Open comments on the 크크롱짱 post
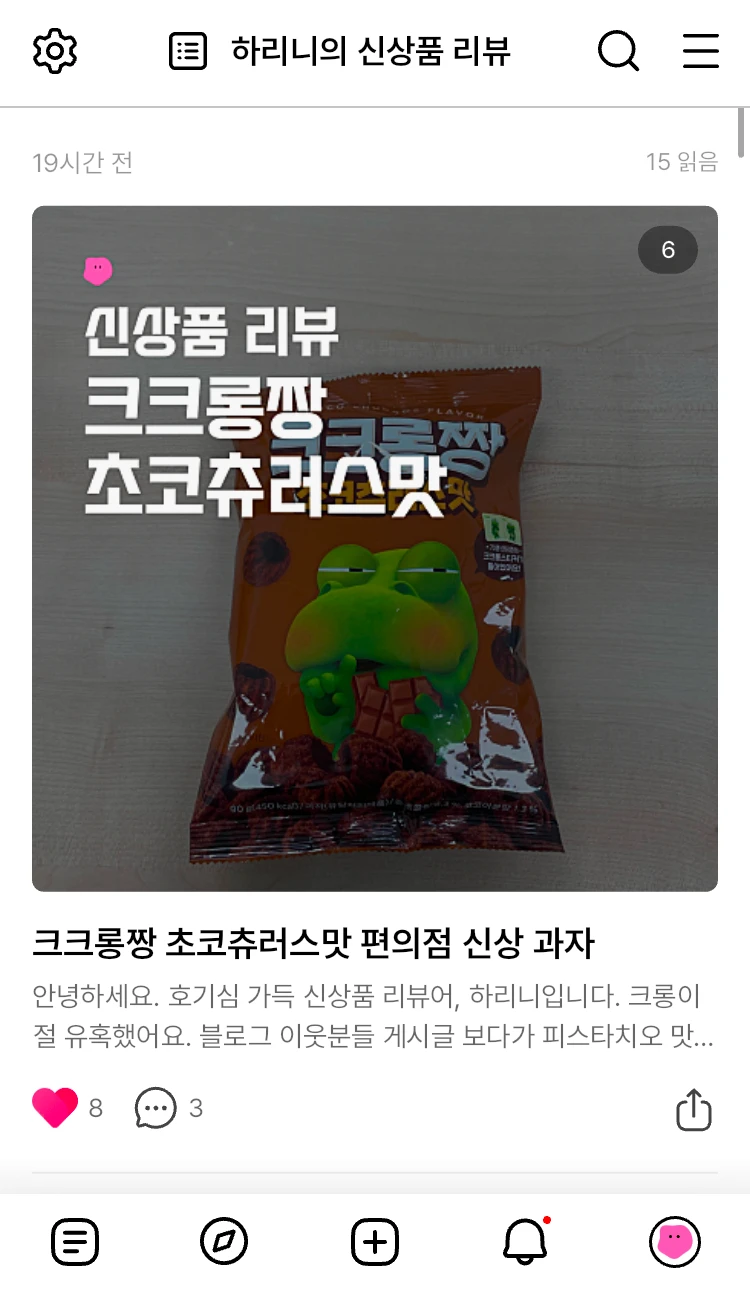 pos(155,1108)
